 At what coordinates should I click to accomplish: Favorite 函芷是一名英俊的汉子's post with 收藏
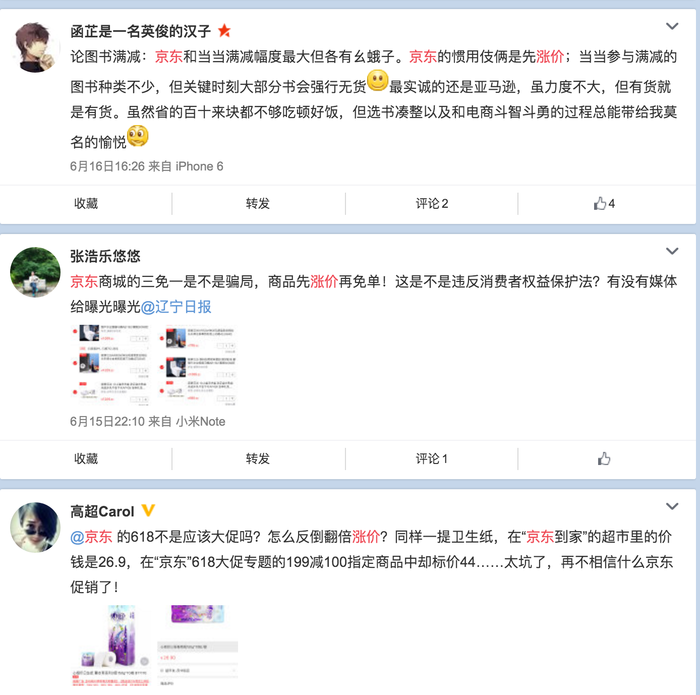86,203
